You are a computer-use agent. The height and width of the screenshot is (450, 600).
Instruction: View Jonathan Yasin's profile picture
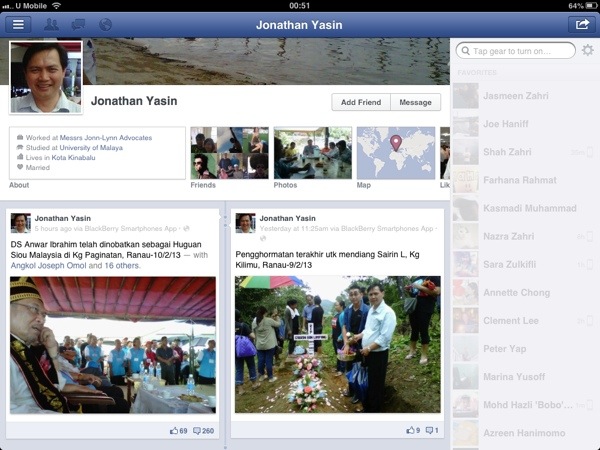pos(45,77)
